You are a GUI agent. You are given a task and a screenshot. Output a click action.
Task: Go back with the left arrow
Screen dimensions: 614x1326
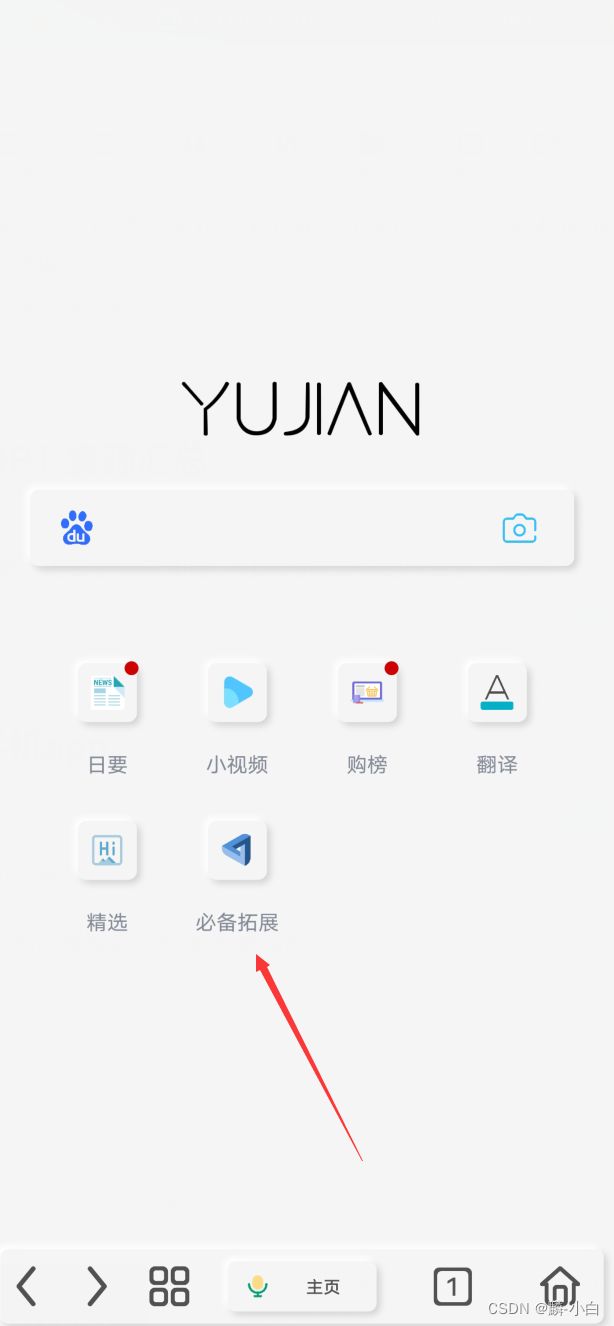coord(27,1286)
